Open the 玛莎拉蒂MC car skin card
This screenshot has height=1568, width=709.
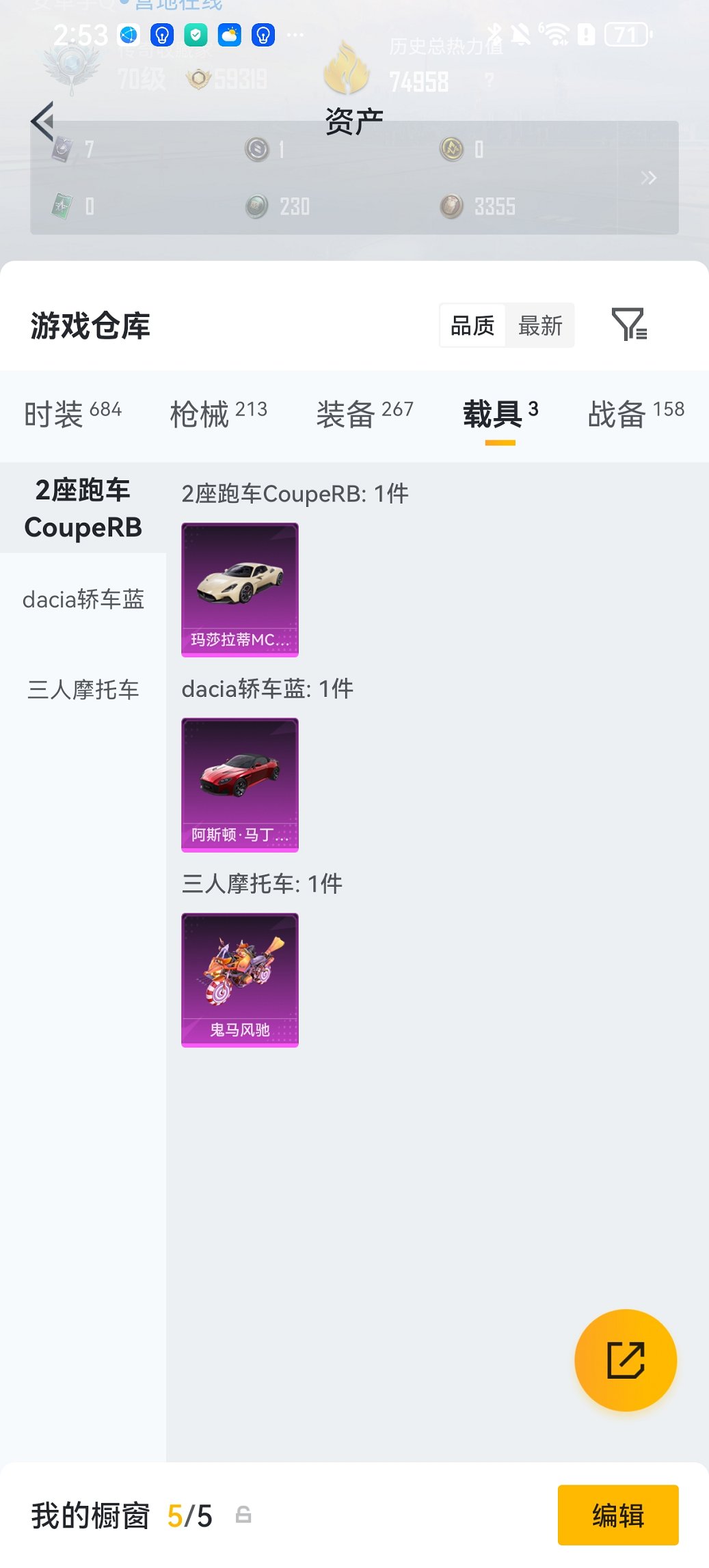(240, 590)
